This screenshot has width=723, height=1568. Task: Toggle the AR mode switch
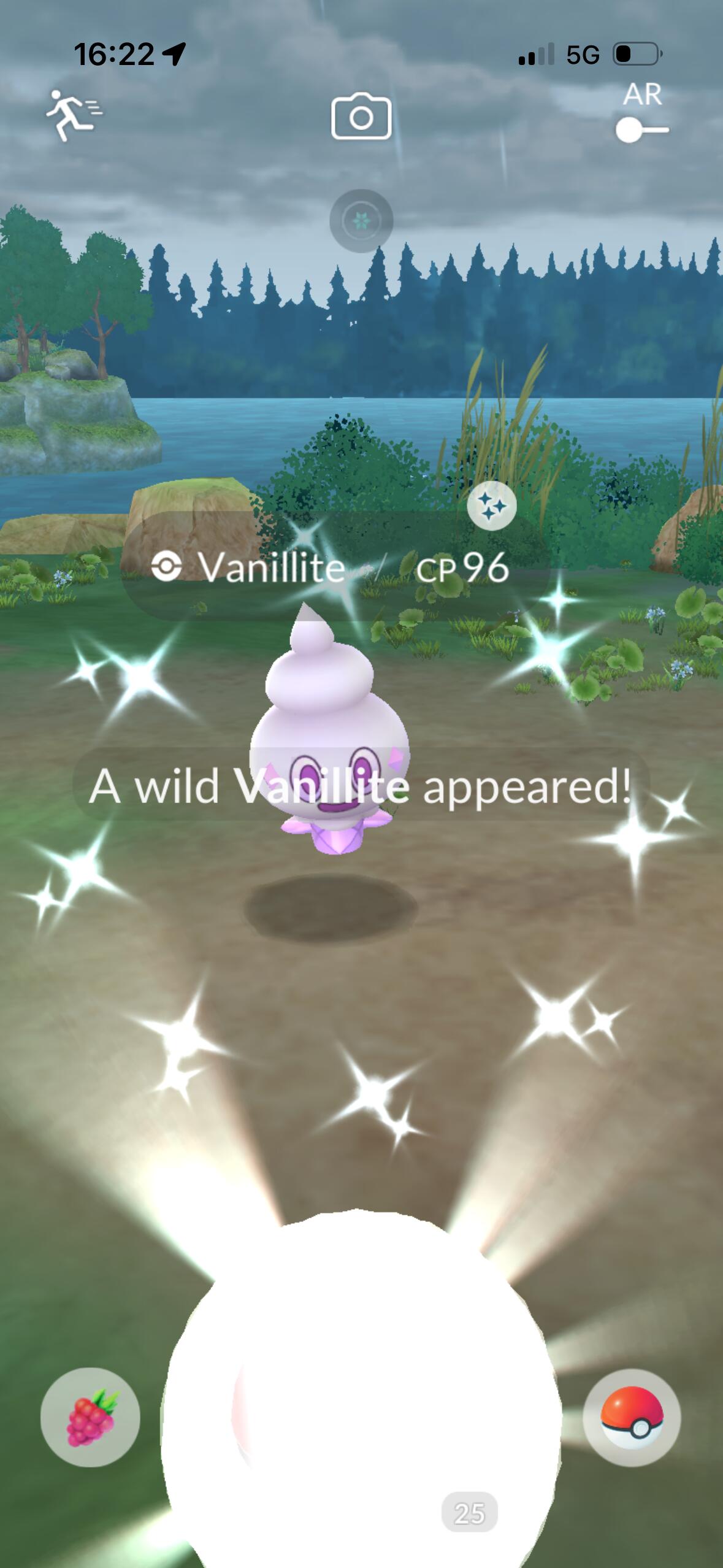pyautogui.click(x=642, y=130)
